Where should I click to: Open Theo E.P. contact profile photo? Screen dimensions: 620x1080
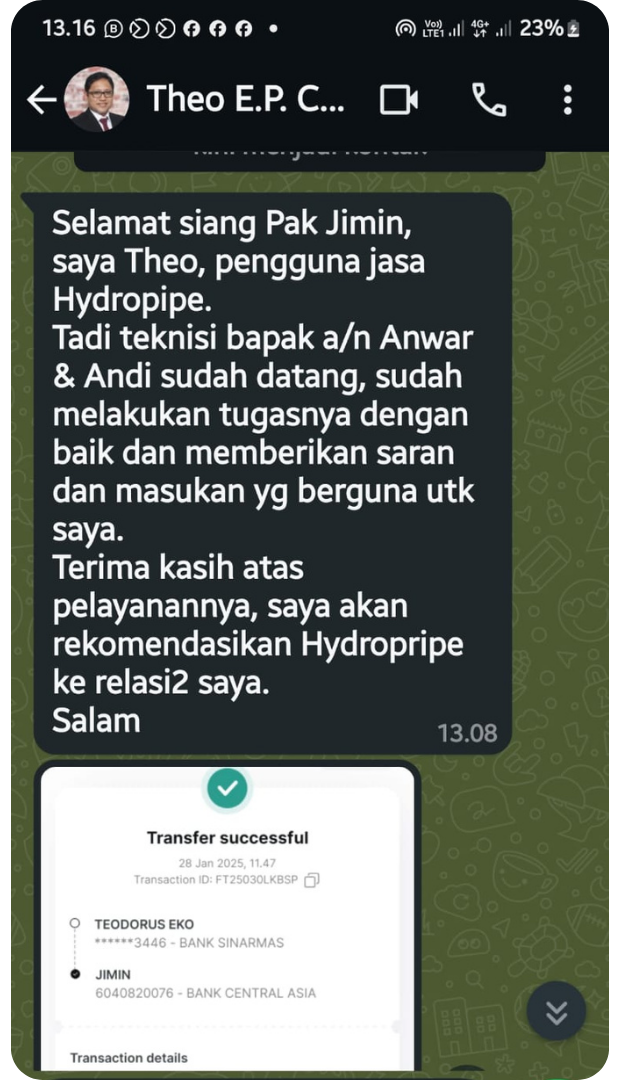pyautogui.click(x=96, y=99)
